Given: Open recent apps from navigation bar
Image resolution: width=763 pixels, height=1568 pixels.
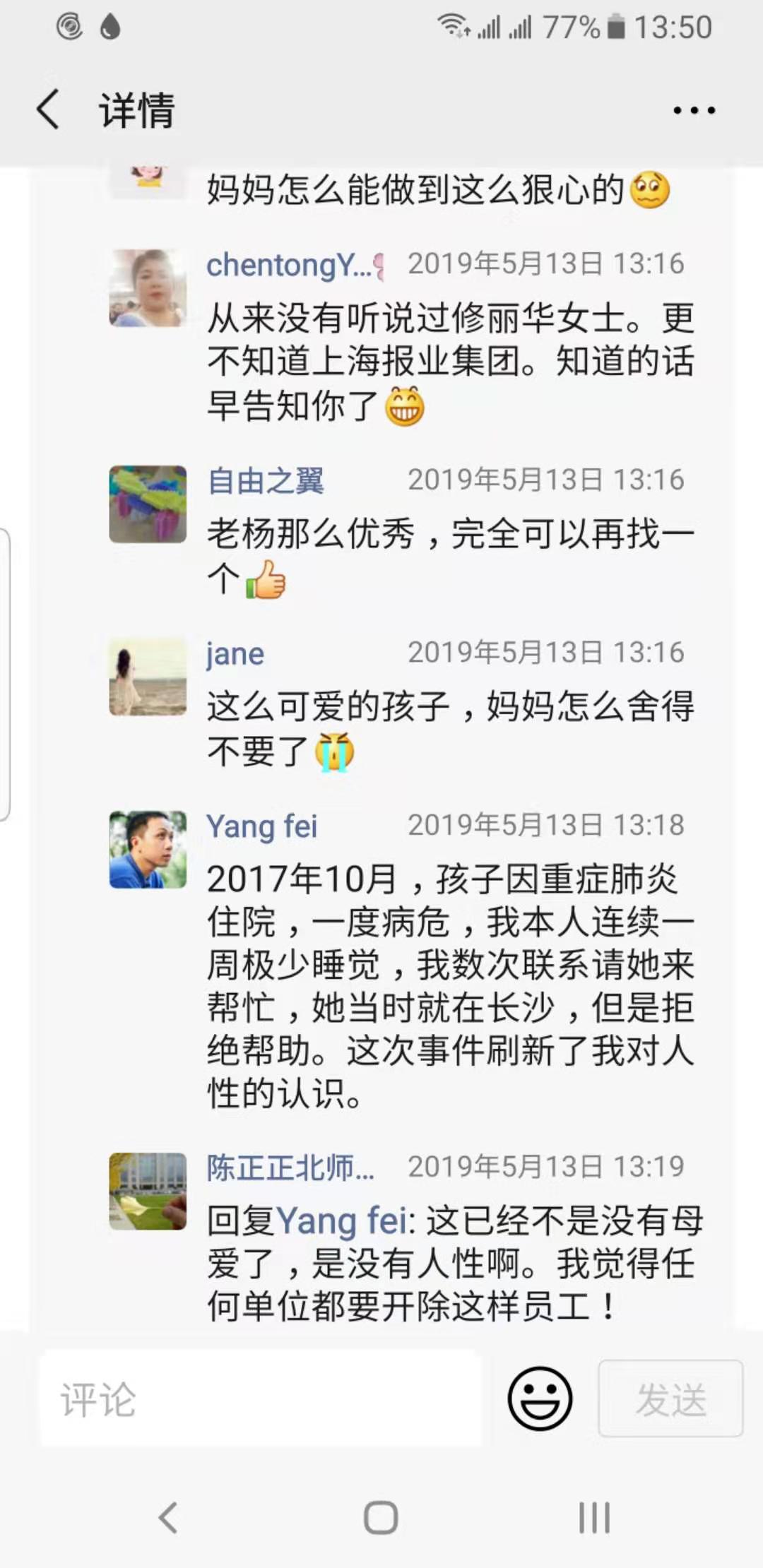Looking at the screenshot, I should point(594,1517).
